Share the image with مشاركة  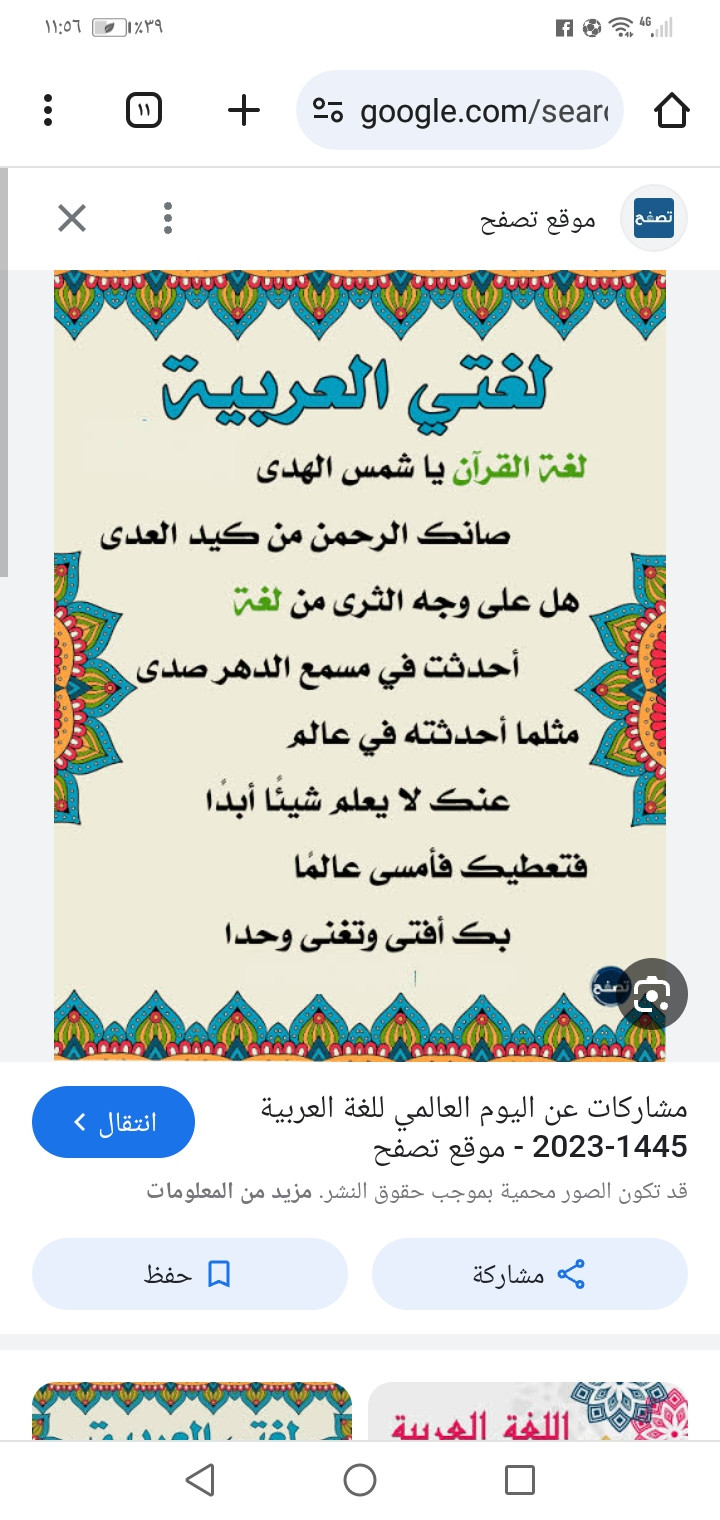click(x=529, y=1274)
